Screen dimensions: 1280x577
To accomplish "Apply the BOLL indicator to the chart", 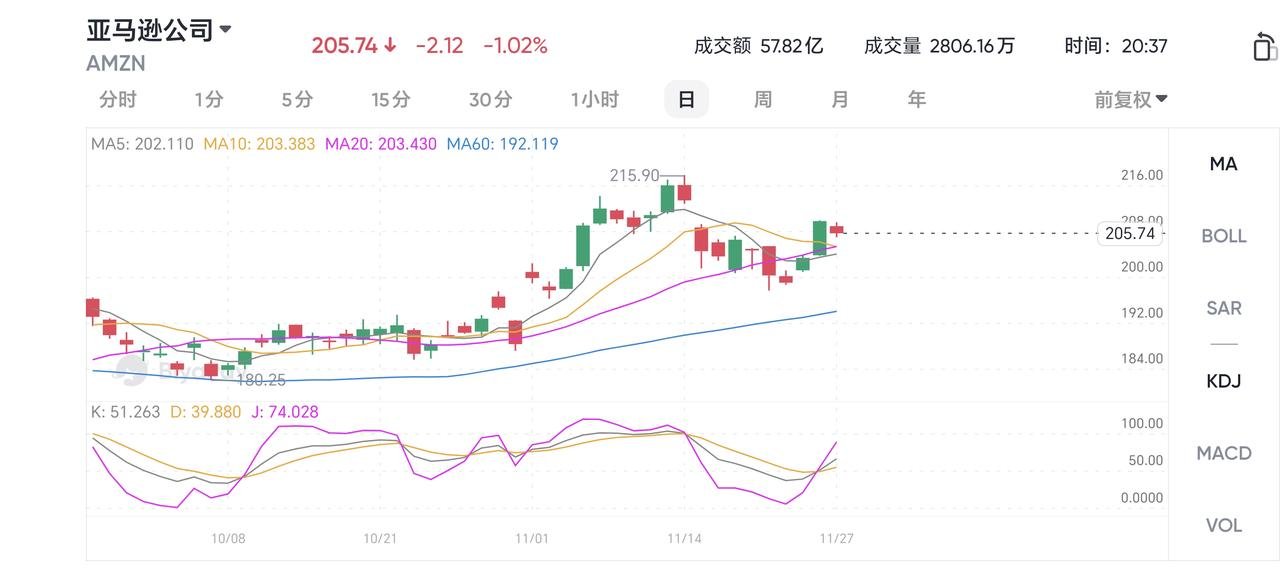I will 1223,236.
